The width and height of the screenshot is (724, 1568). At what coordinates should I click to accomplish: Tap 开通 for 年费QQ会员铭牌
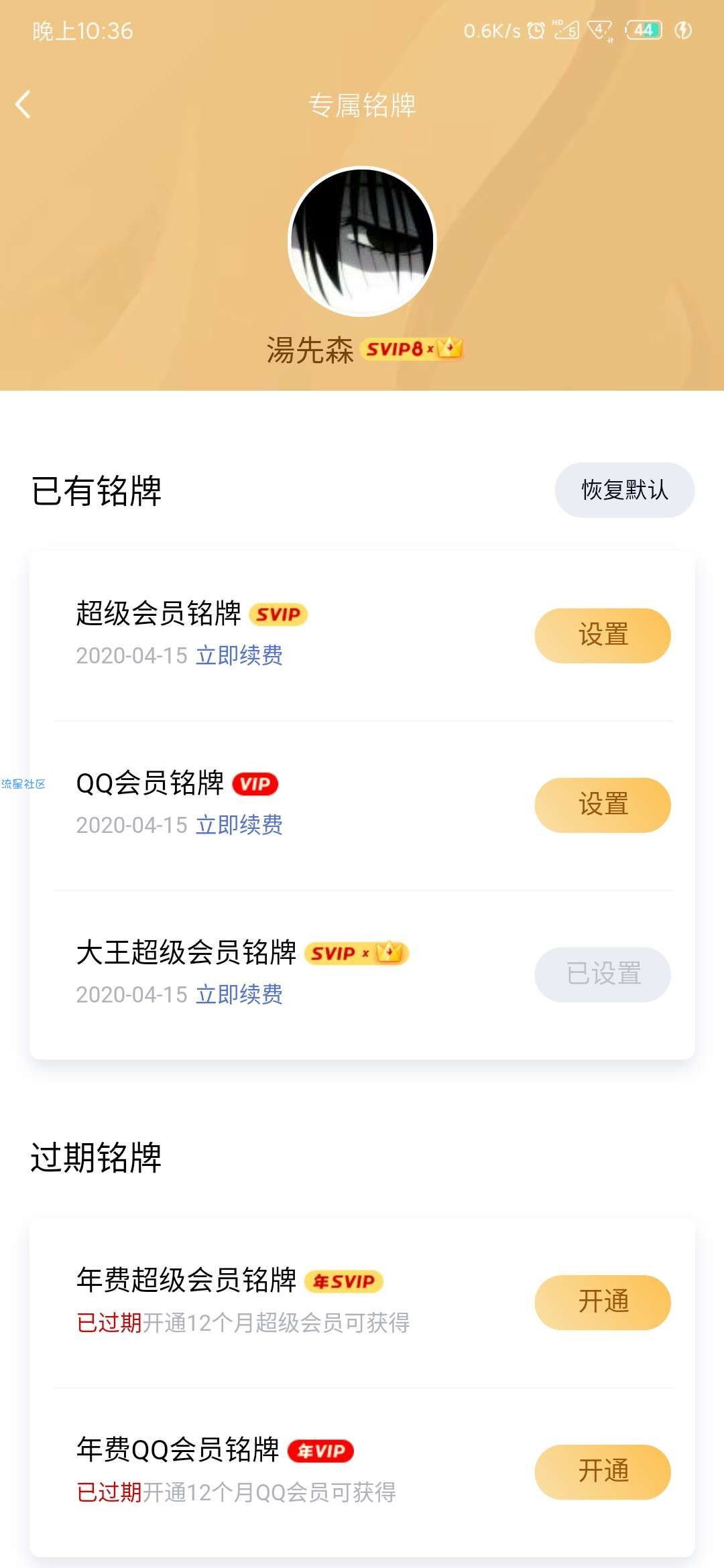pos(603,1472)
